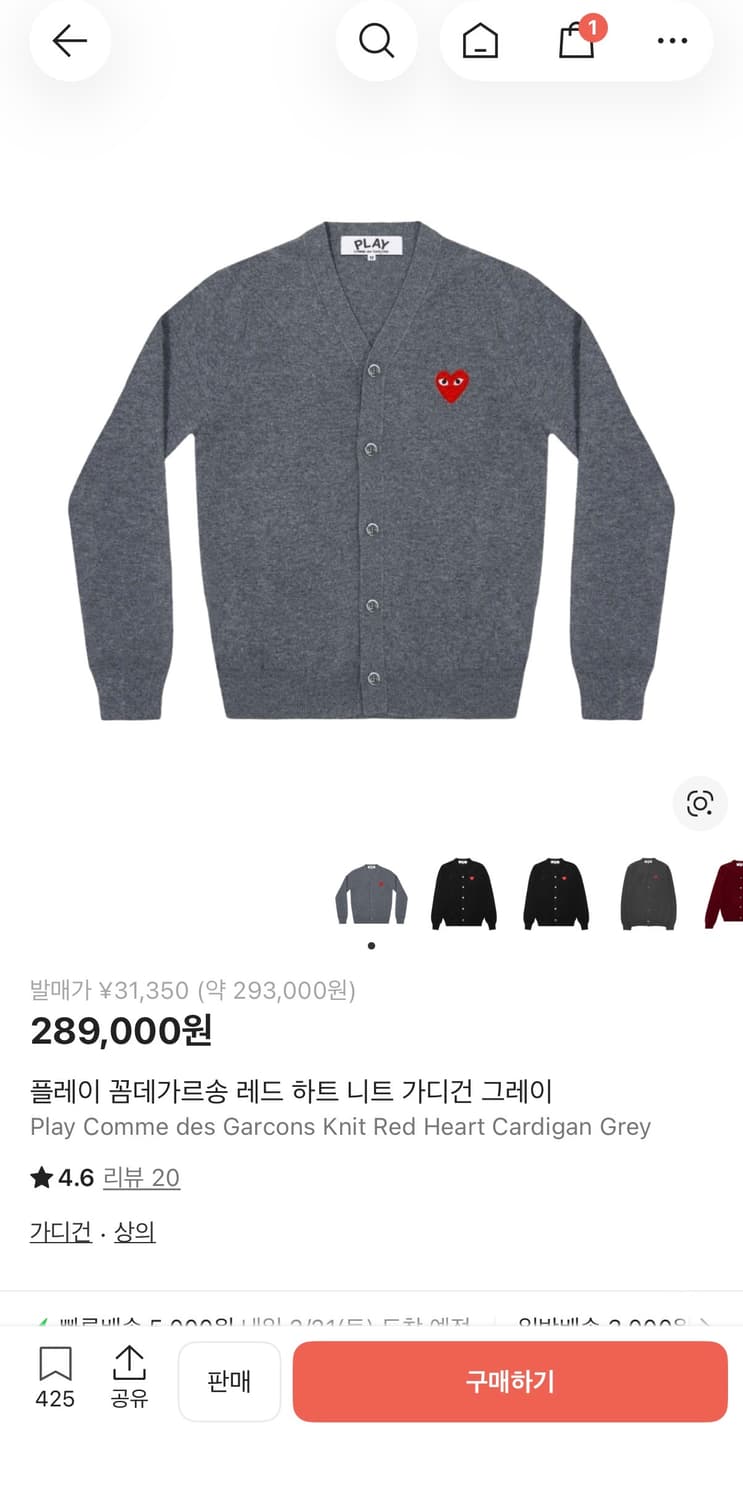Tap the 판매 sell button

tap(229, 1381)
